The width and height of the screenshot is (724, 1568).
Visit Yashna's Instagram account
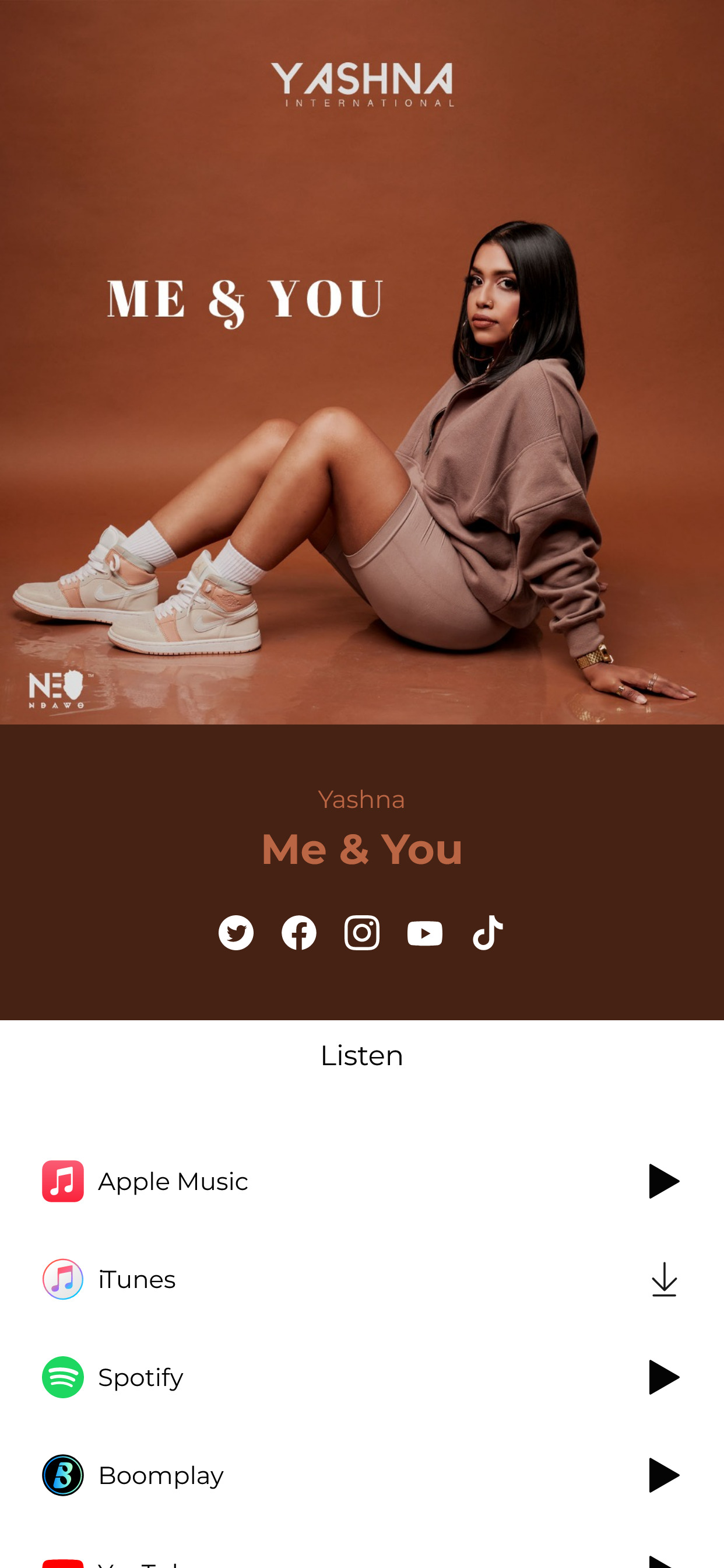[362, 933]
